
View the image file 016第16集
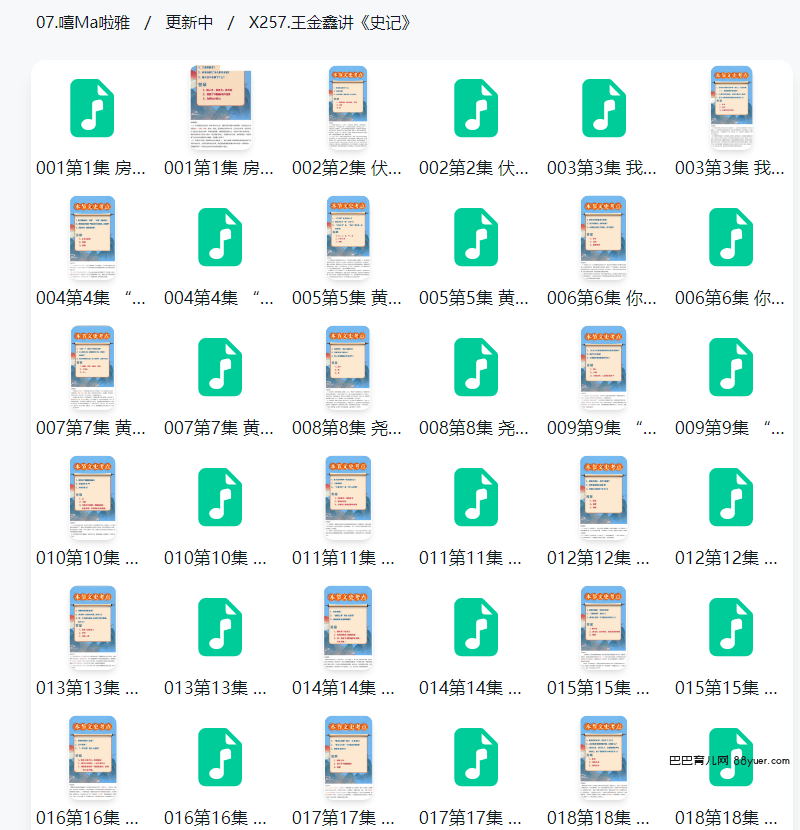pyautogui.click(x=92, y=758)
